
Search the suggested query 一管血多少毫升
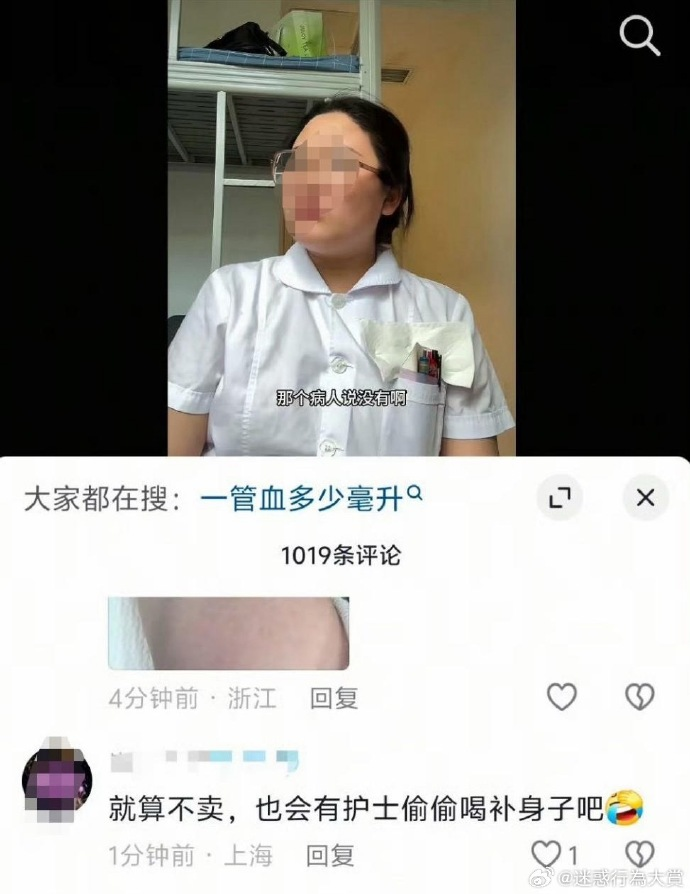310,498
